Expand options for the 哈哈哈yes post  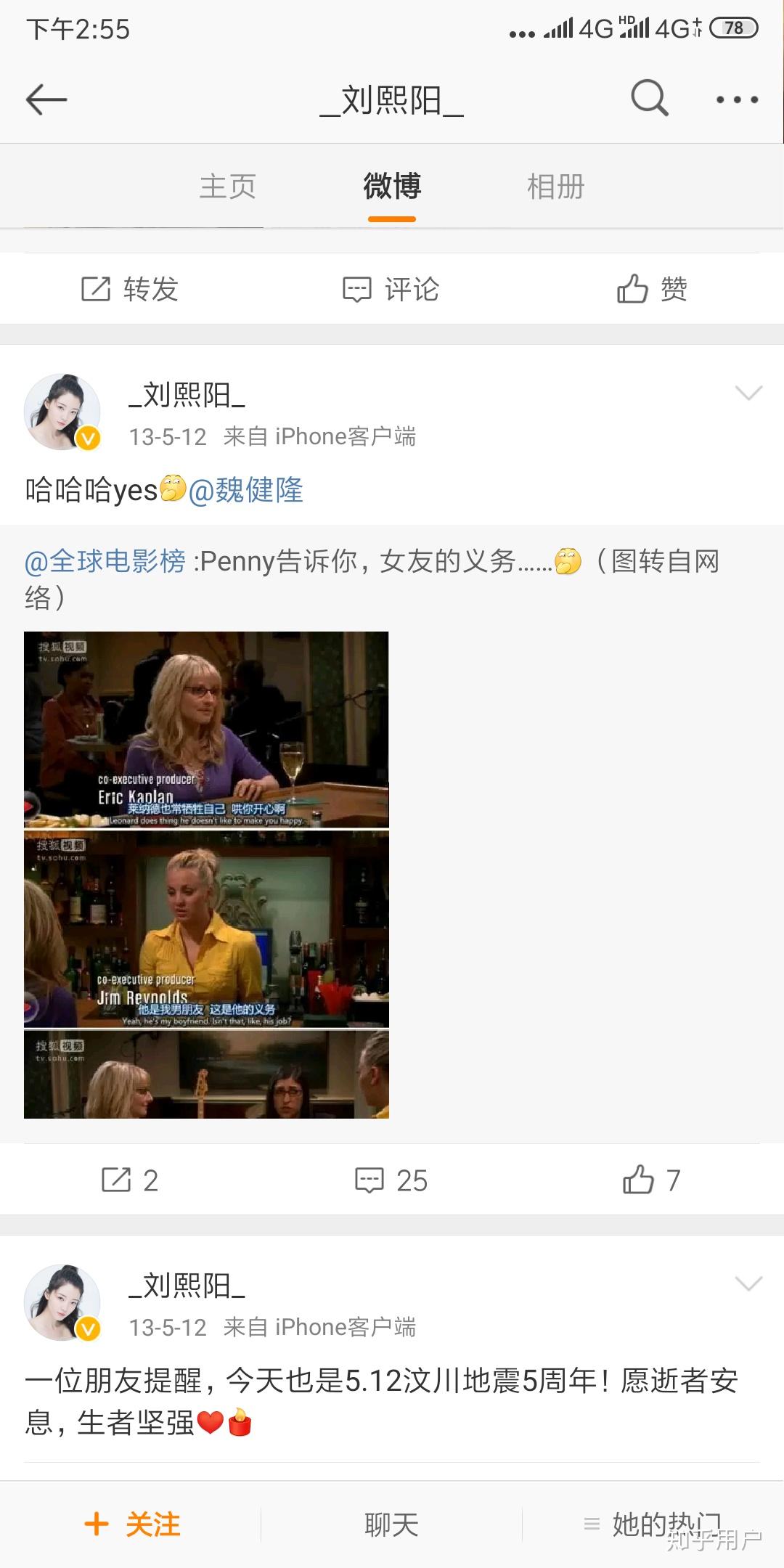coord(748,393)
